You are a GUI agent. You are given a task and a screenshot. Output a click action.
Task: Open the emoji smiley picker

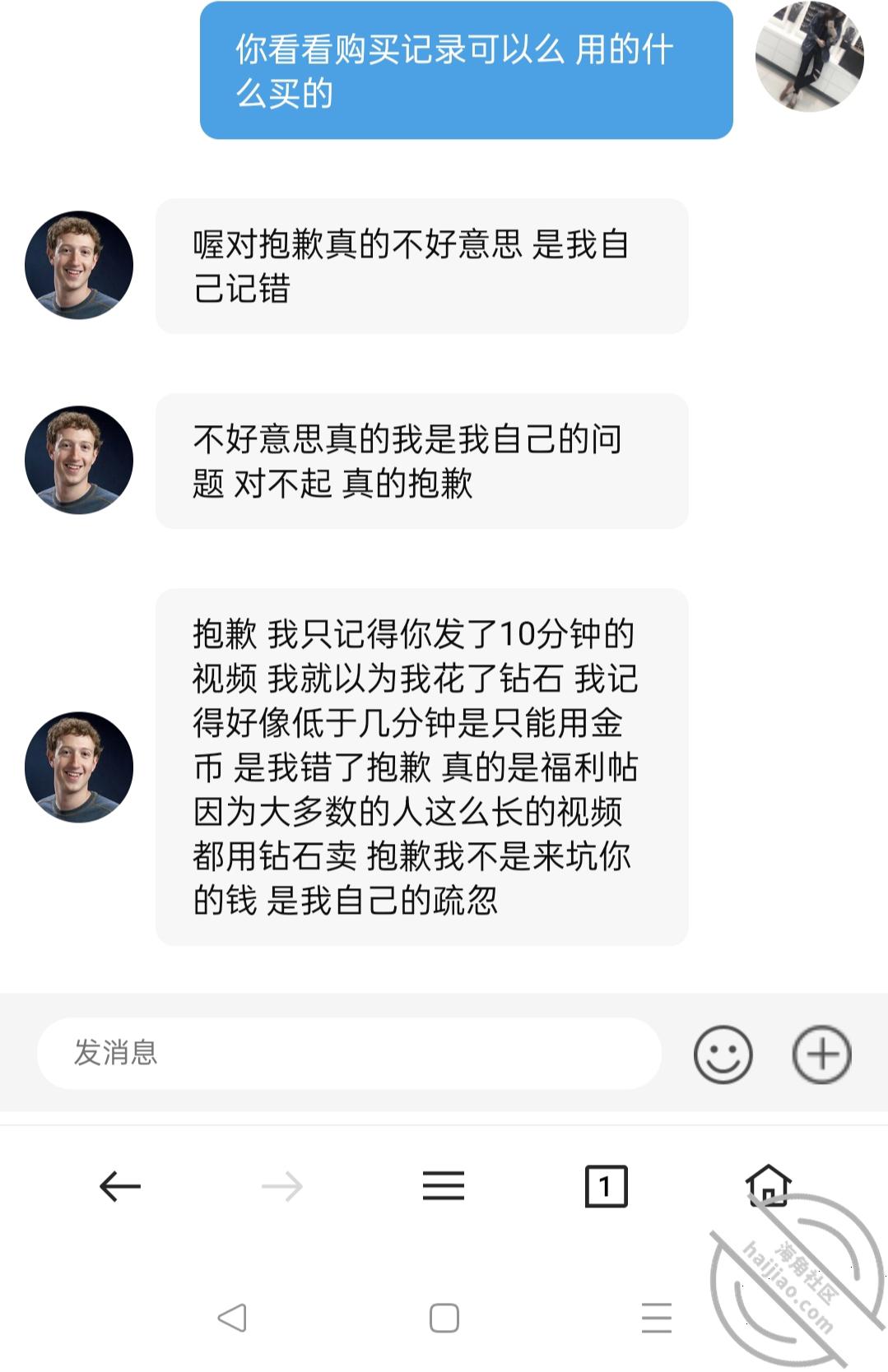point(723,1054)
